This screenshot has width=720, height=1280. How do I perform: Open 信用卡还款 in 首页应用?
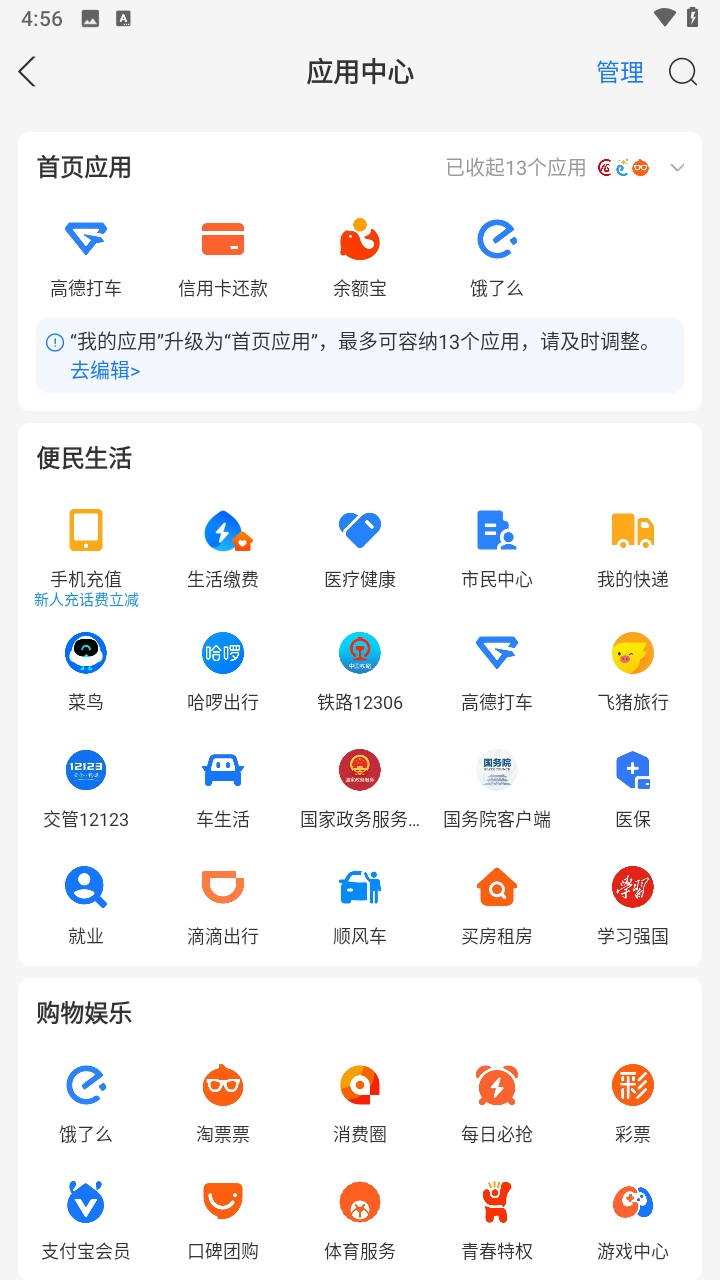(x=223, y=257)
